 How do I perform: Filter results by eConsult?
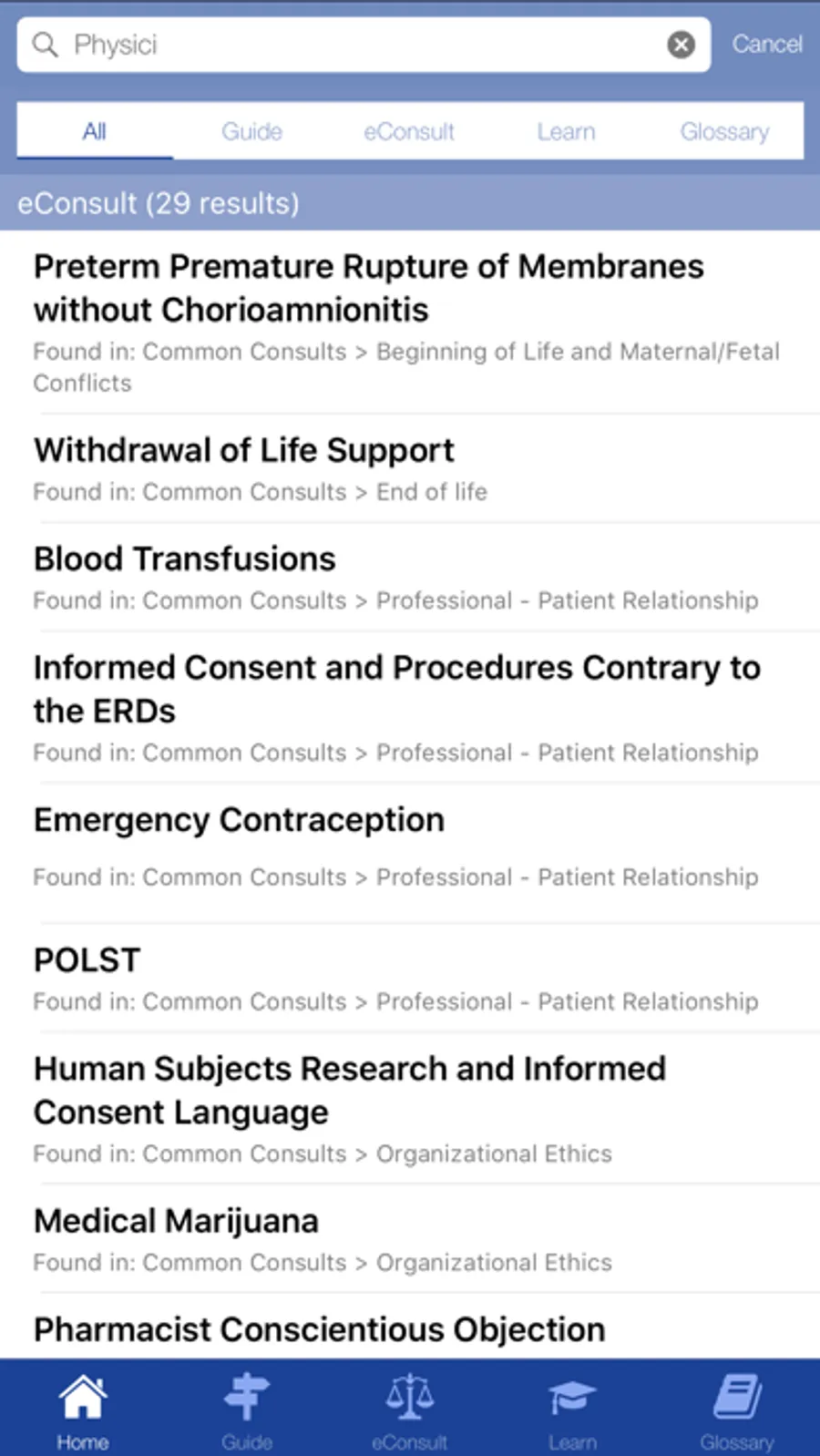click(408, 131)
